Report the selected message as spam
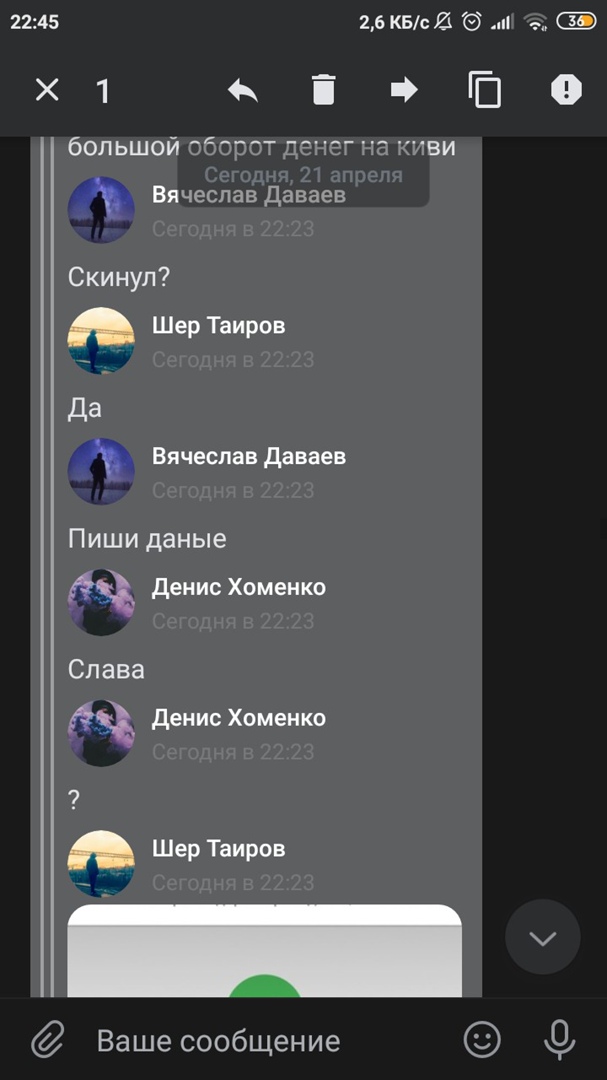Screen dimensions: 607x1080 (x=566, y=91)
